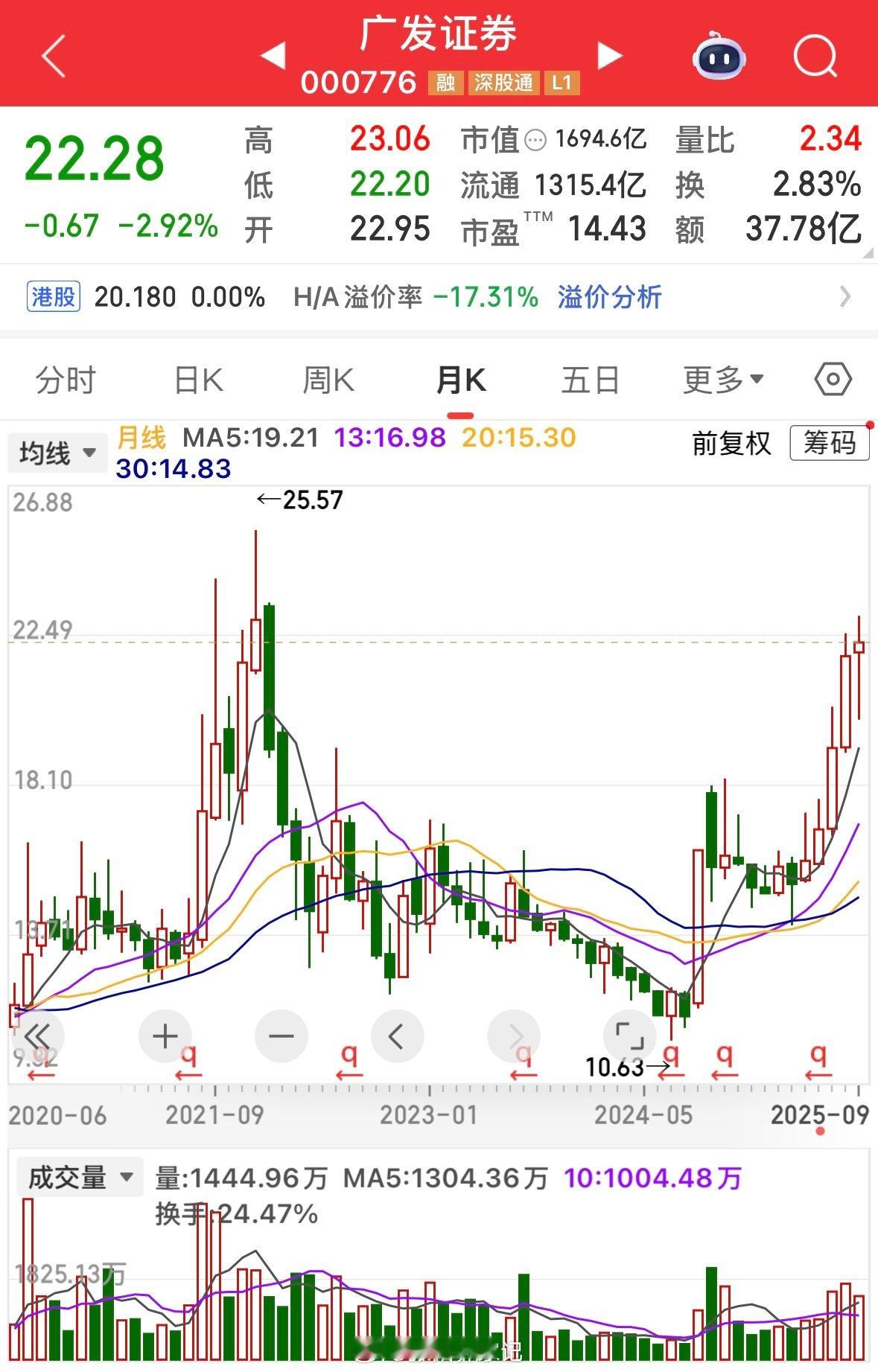
Task: Open 溢价分析 premium analysis
Action: [609, 298]
